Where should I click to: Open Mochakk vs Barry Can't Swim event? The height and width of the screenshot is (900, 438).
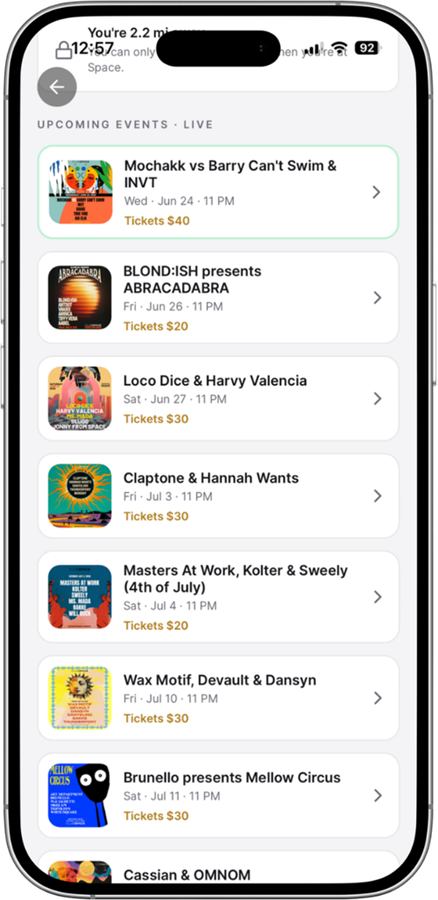(x=218, y=192)
